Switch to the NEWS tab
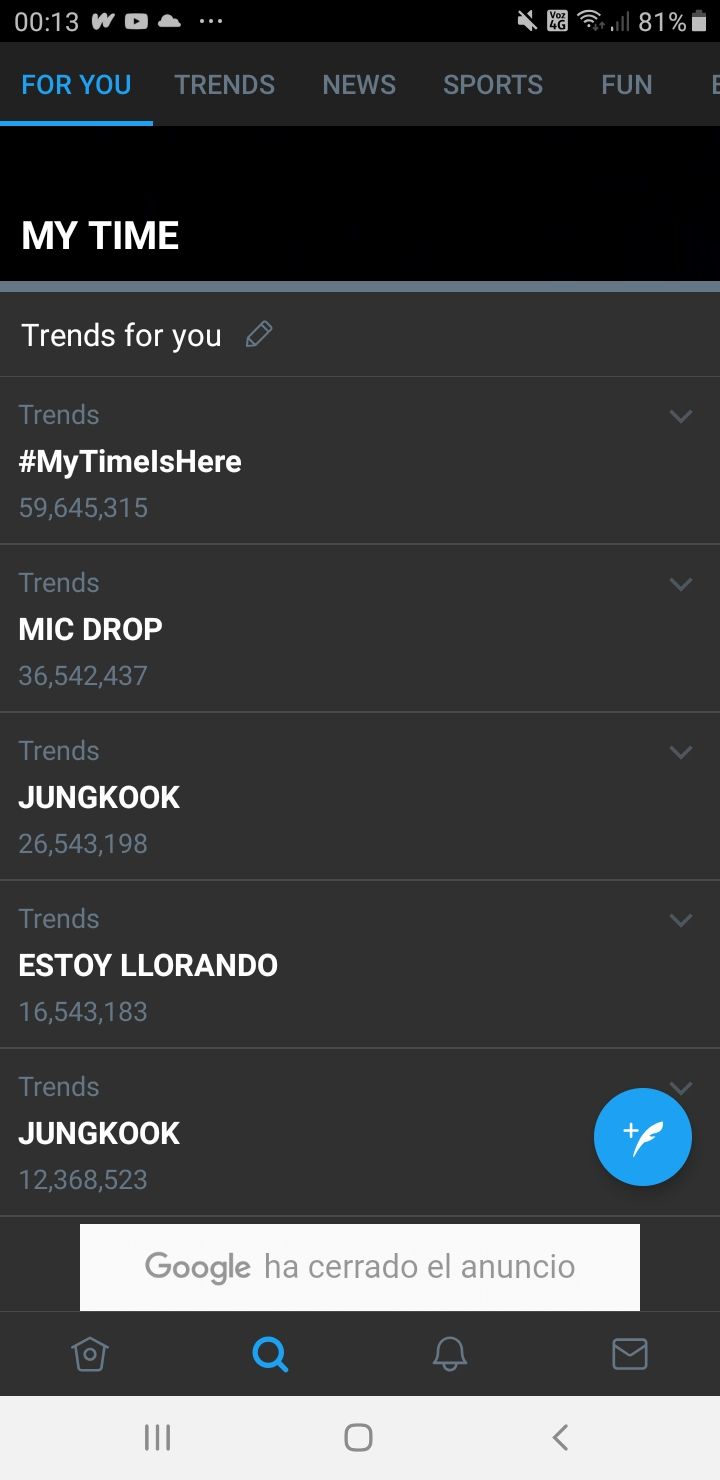The image size is (720, 1480). (359, 84)
